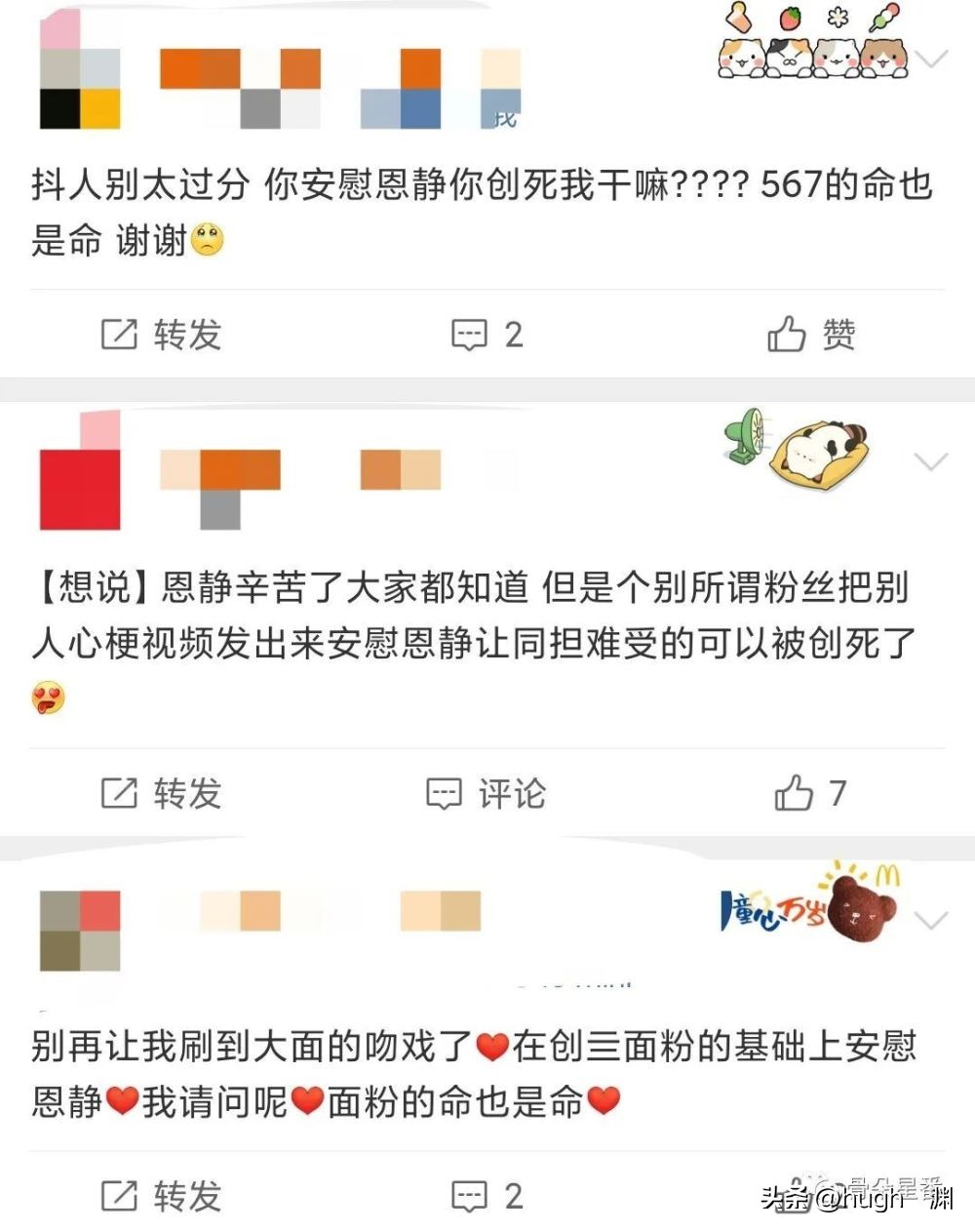Image resolution: width=975 pixels, height=1232 pixels.
Task: Click the repost arrow icon on the third post
Action: point(117,1196)
